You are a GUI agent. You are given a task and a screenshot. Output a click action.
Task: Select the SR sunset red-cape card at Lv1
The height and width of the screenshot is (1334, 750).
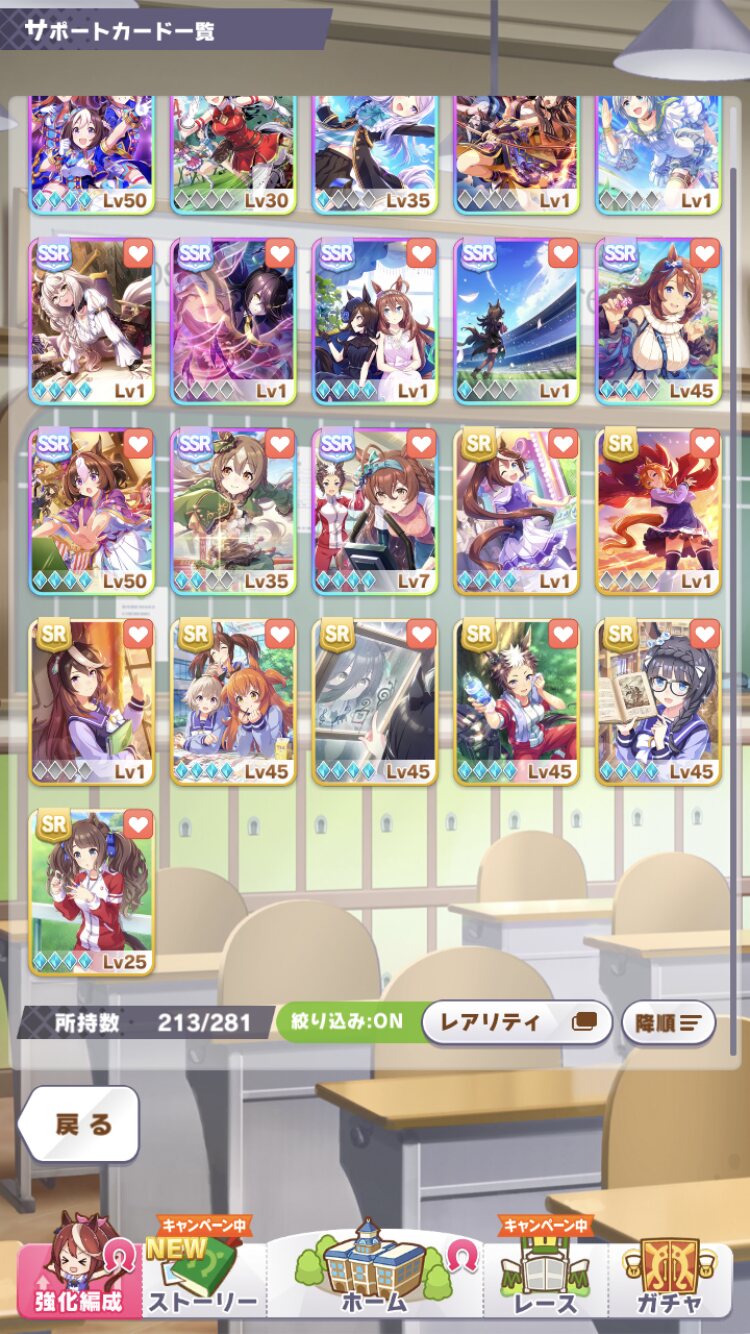click(659, 512)
